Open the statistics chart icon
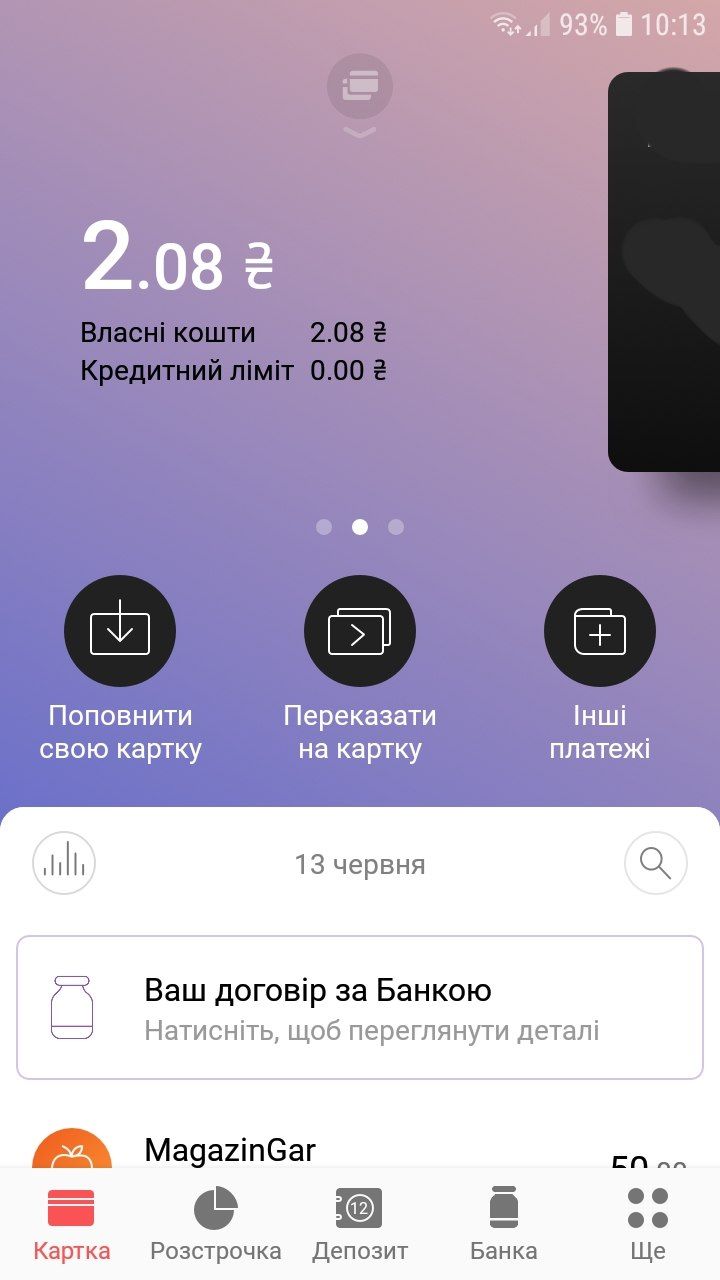This screenshot has height=1280, width=720. pyautogui.click(x=64, y=862)
